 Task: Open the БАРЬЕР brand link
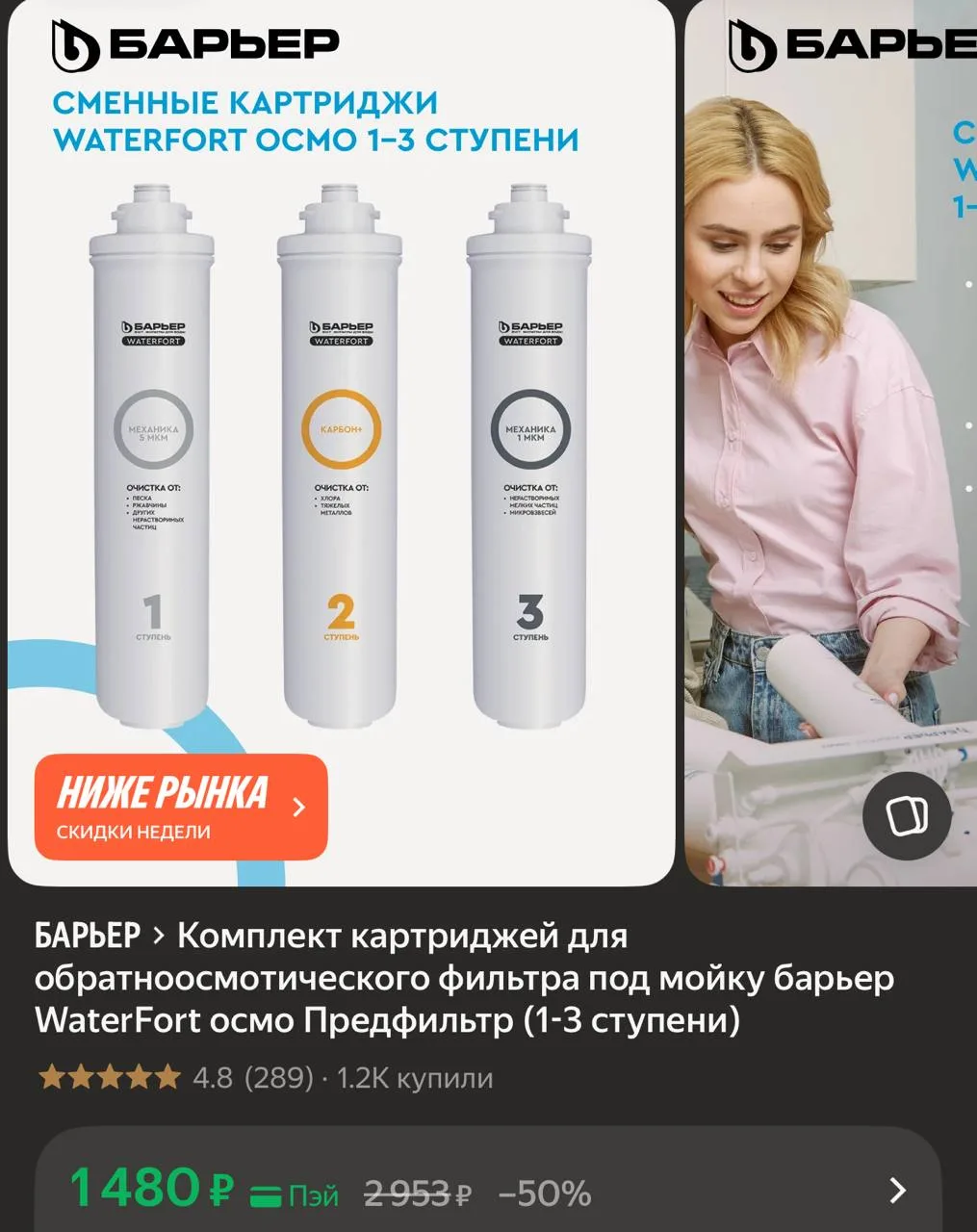[88, 935]
